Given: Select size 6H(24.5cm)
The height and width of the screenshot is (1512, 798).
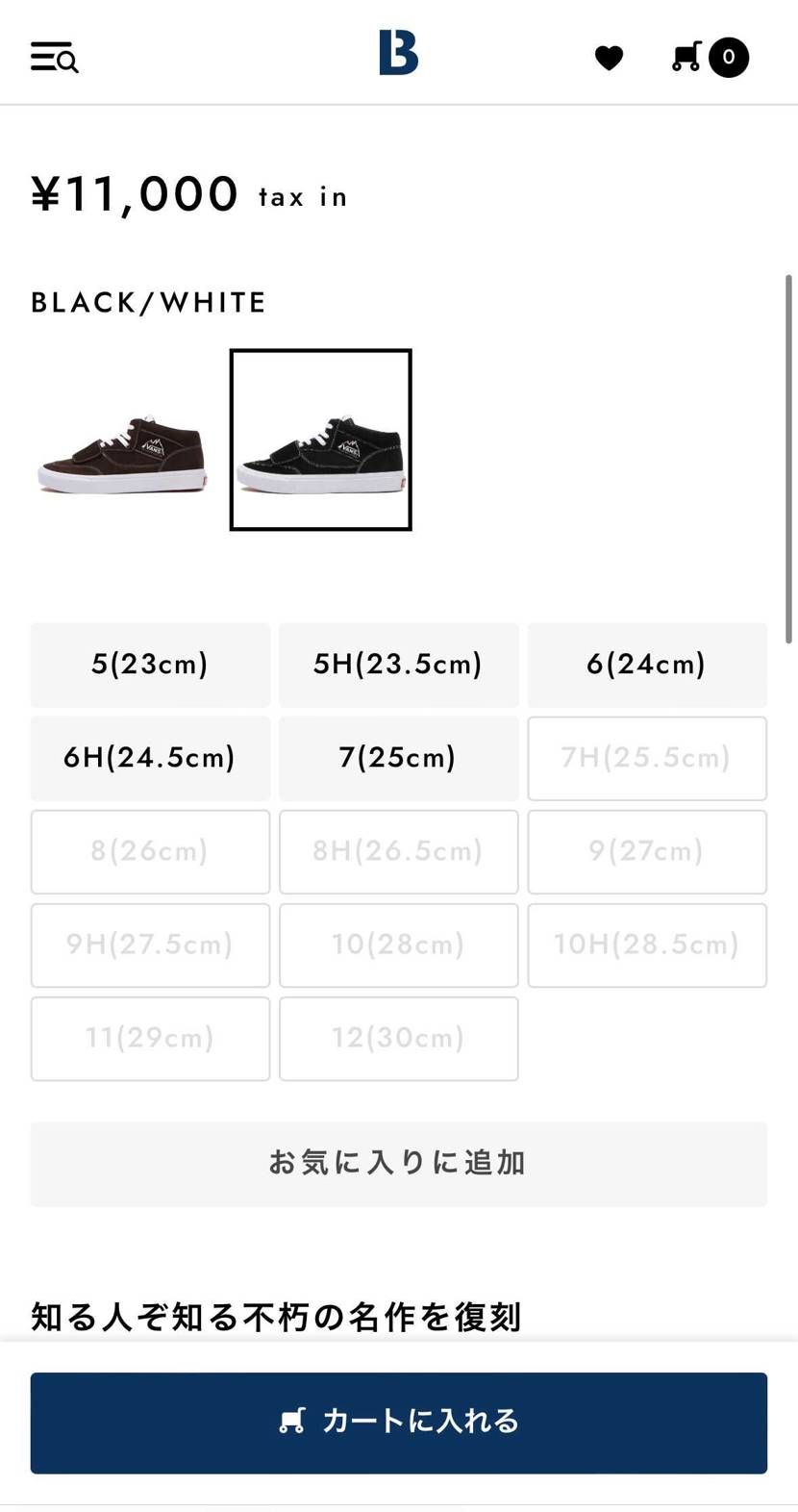Looking at the screenshot, I should tap(150, 758).
